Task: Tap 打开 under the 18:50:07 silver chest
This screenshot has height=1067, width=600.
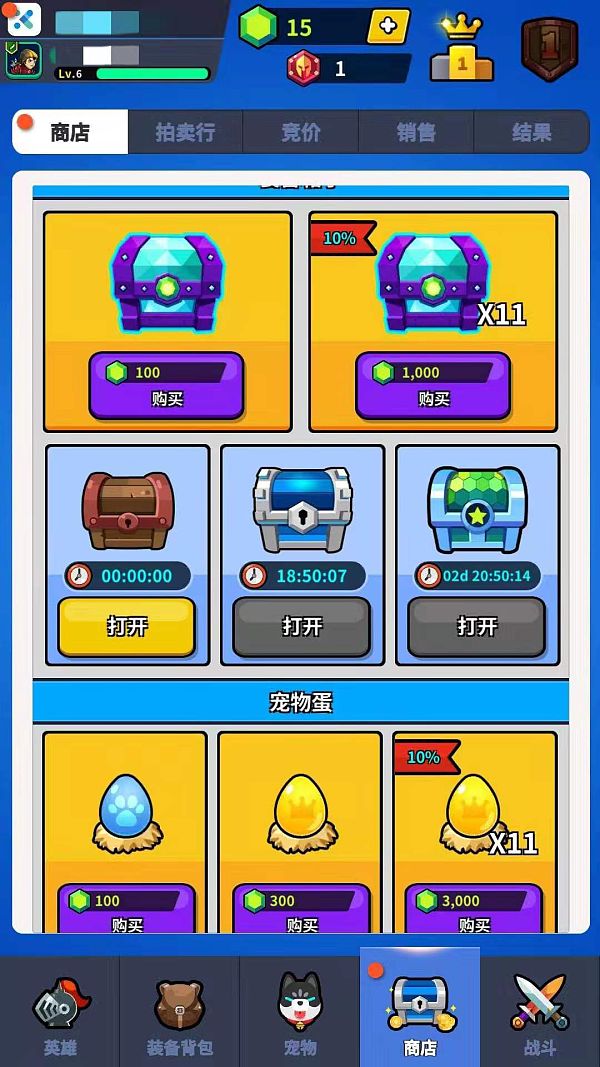Action: [x=301, y=626]
